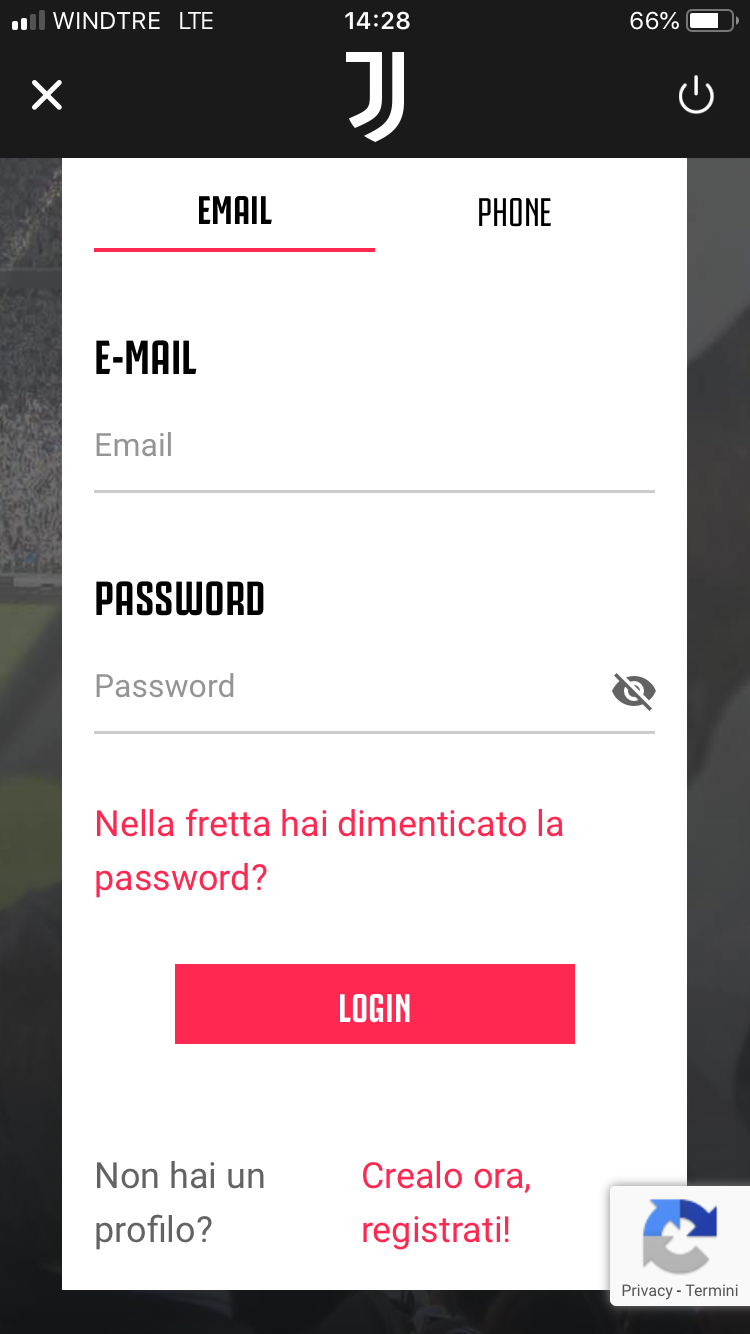Image resolution: width=750 pixels, height=1334 pixels.
Task: Tap the power icon in the top bar
Action: [696, 97]
